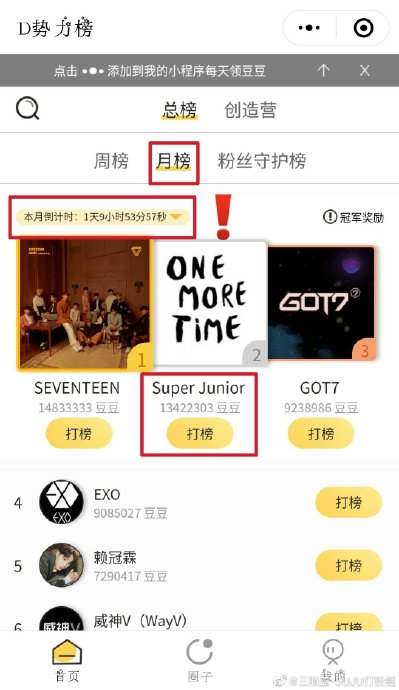Hit 打榜 in the EXO row
This screenshot has width=399, height=690.
tap(348, 502)
